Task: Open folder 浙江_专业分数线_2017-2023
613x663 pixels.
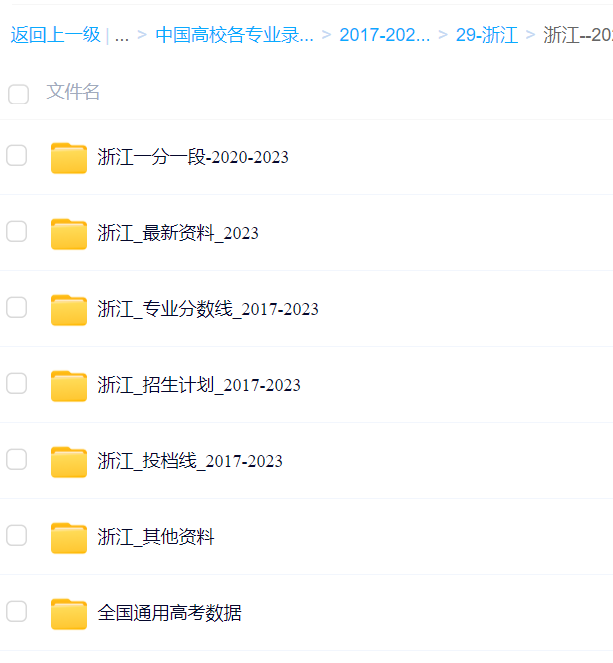Action: (207, 309)
